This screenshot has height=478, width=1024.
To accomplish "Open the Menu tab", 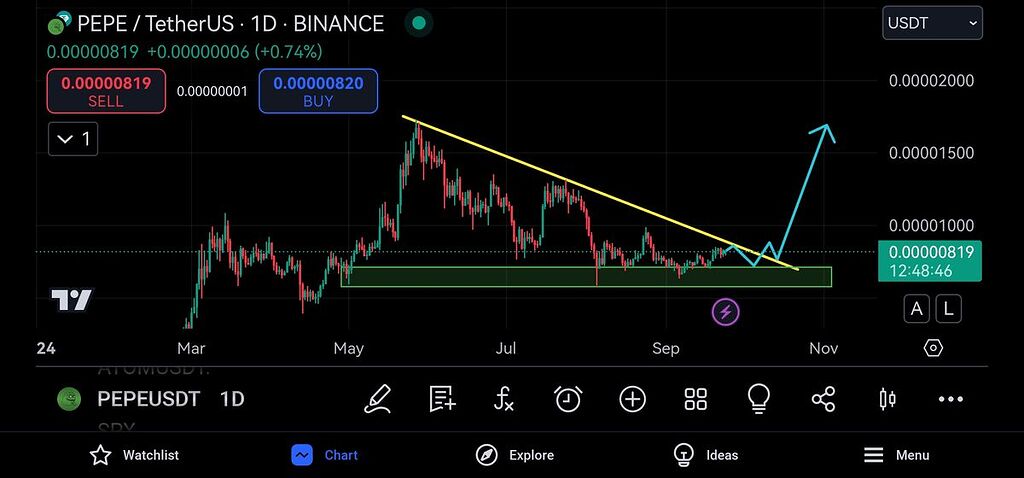I will (896, 455).
